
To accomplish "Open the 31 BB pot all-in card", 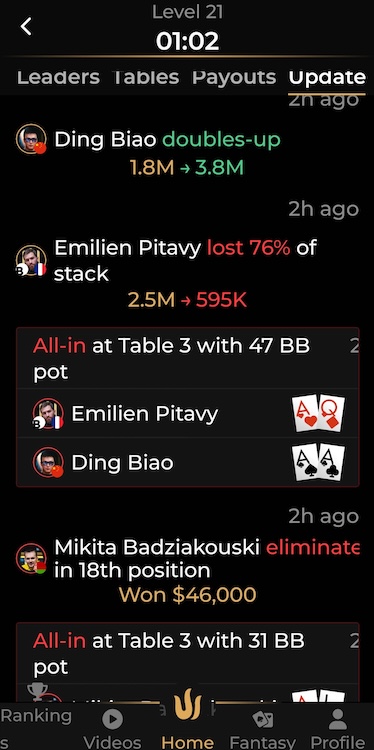I will 187,653.
